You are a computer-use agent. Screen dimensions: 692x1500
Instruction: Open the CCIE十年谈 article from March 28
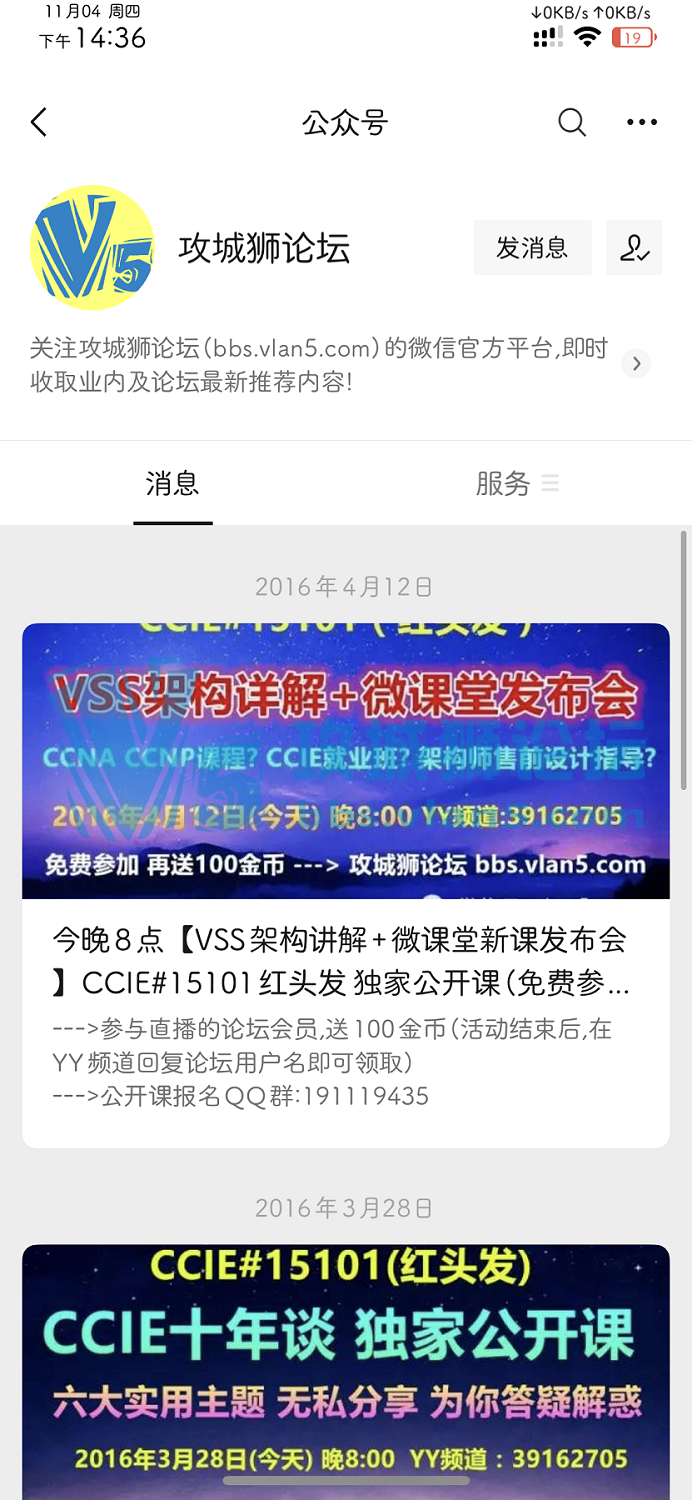pyautogui.click(x=345, y=1370)
